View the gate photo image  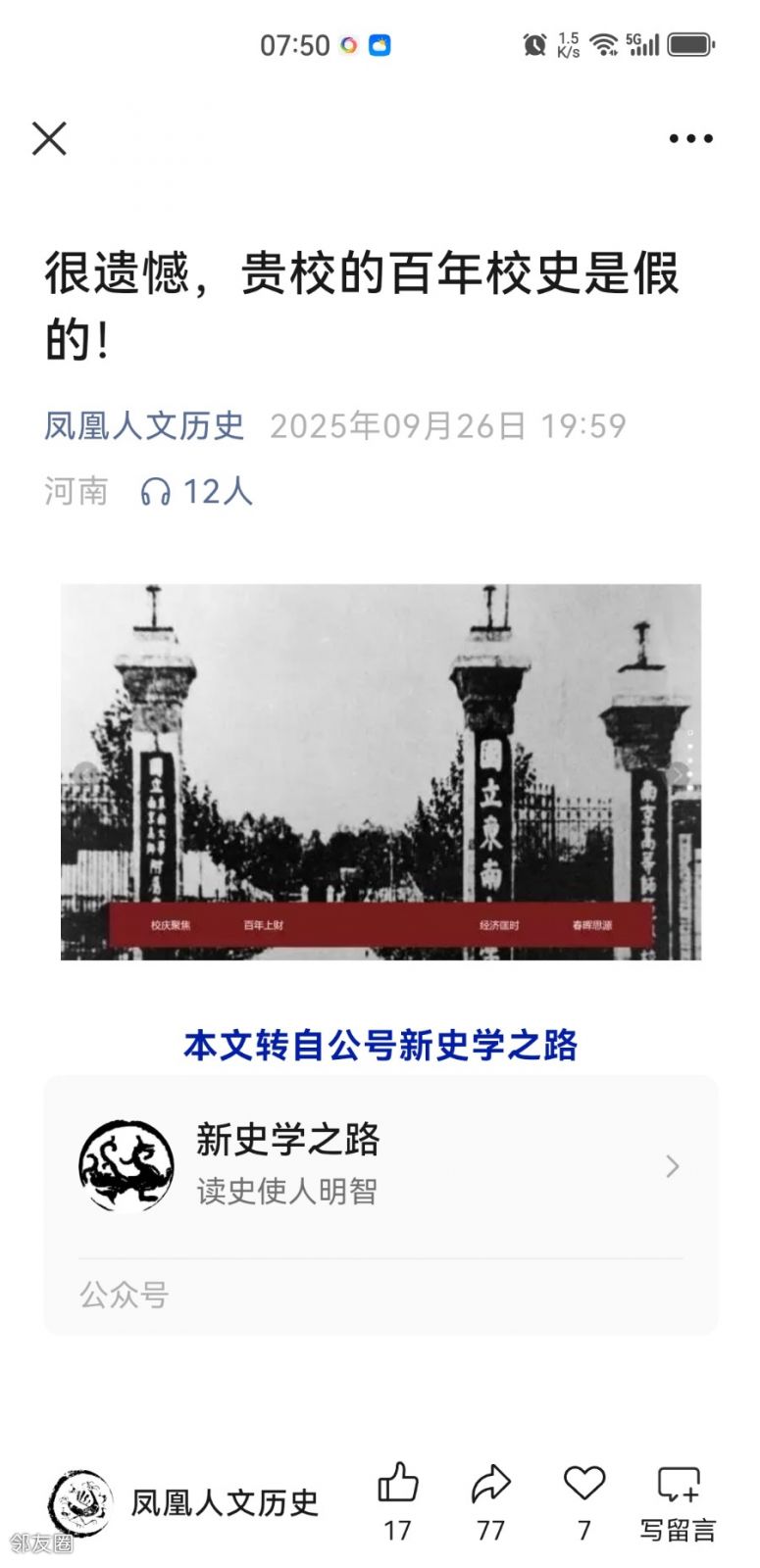coord(380,771)
